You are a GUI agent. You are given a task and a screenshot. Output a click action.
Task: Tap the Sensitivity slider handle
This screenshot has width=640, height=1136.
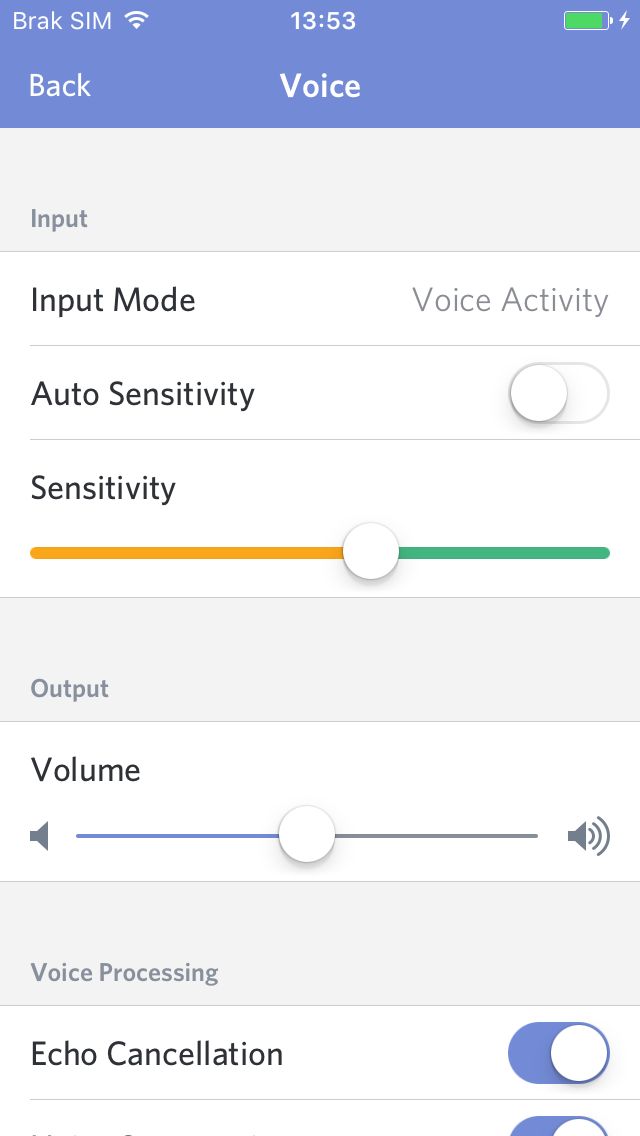coord(370,551)
